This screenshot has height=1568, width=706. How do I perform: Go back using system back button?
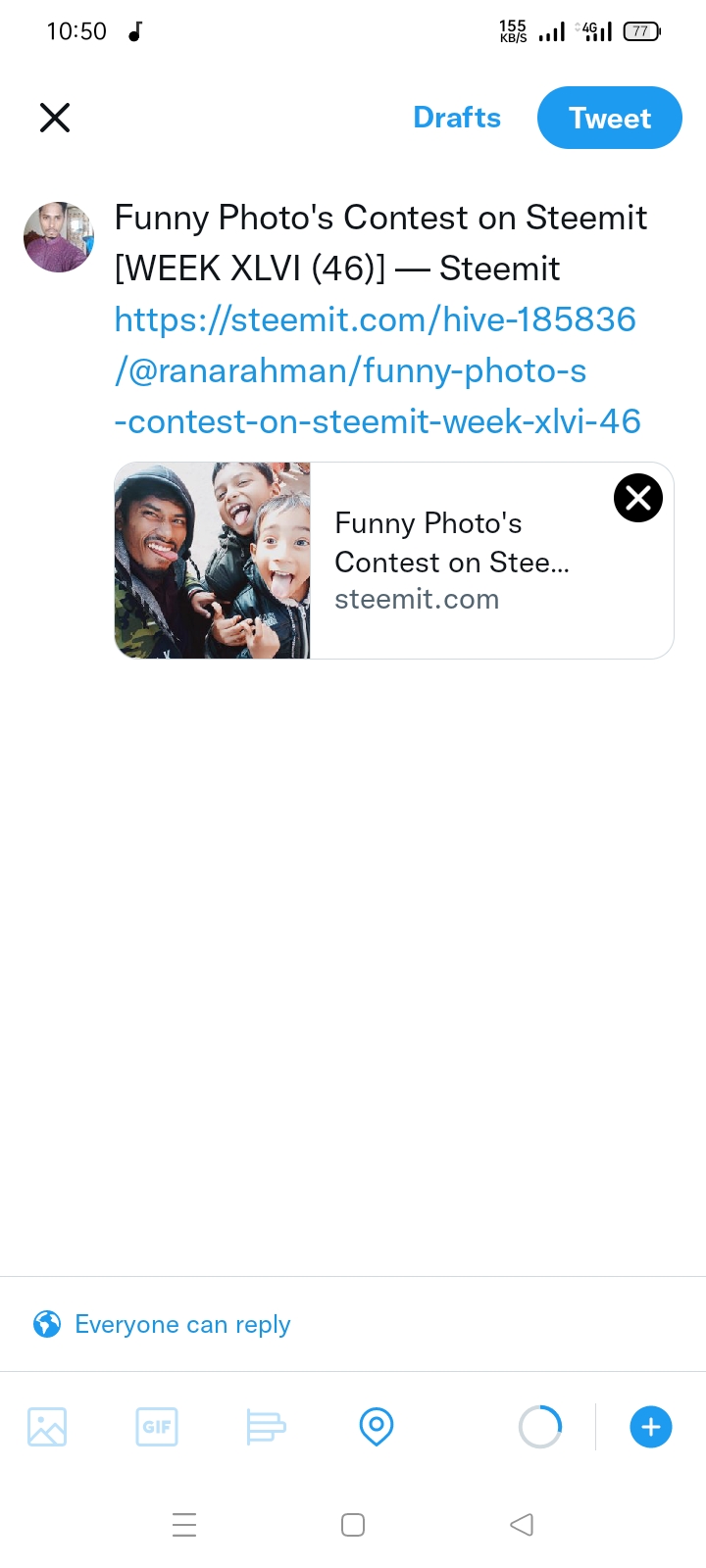[522, 1525]
